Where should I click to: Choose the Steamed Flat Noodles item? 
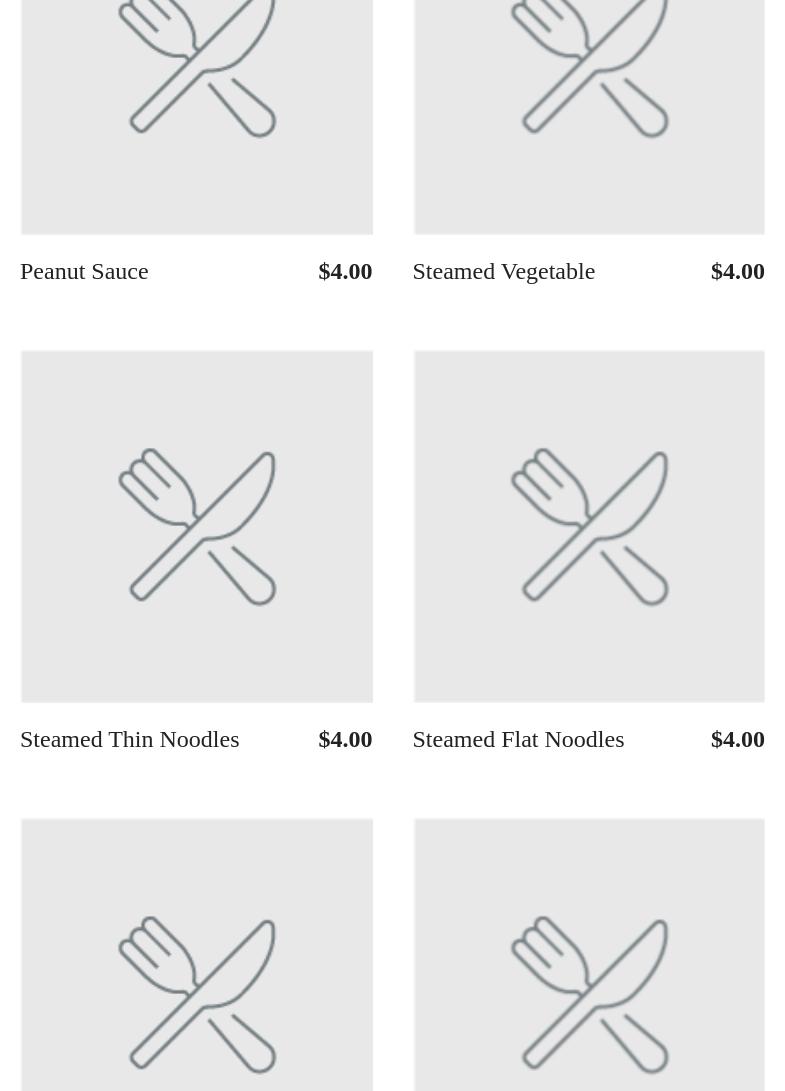(x=518, y=740)
